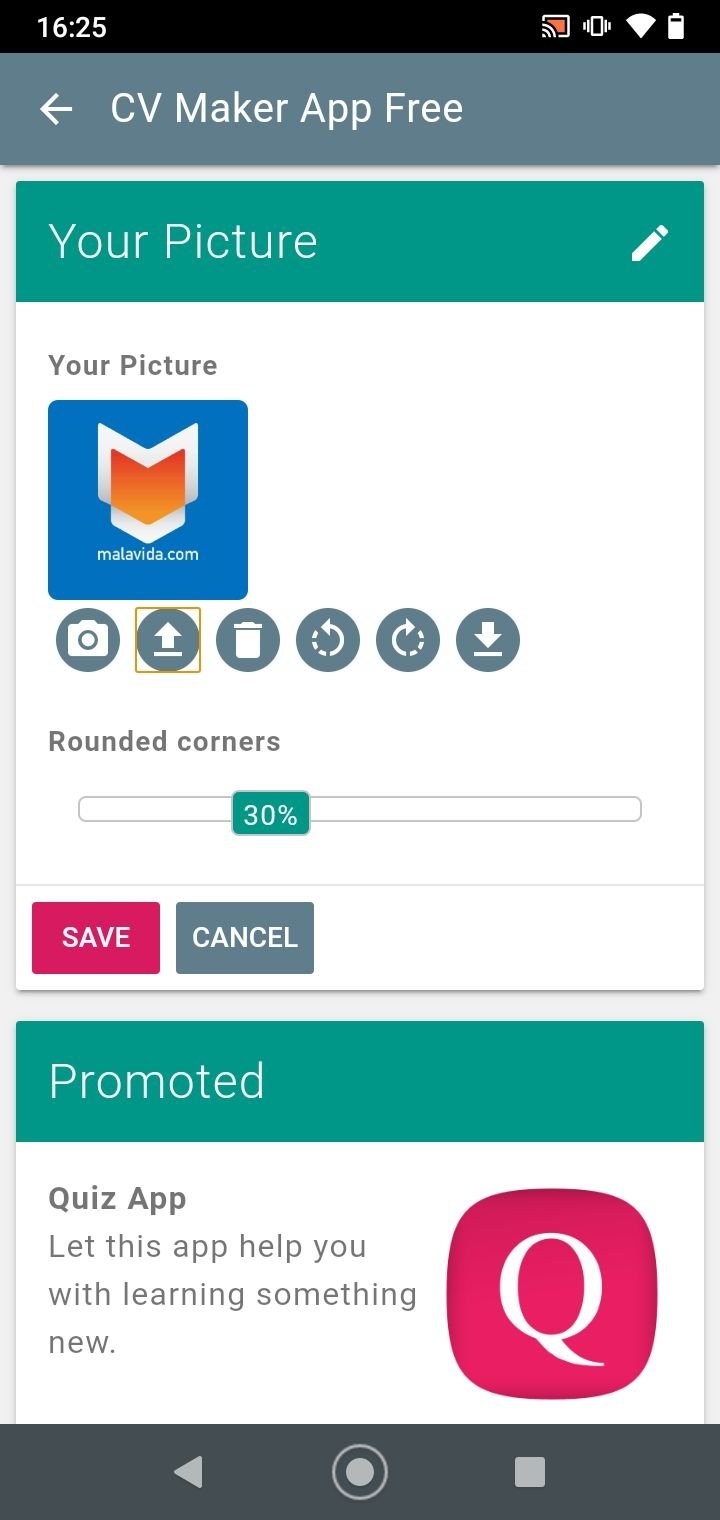Screen dimensions: 720x1520
Task: Upload a picture with the upload icon
Action: coord(168,640)
